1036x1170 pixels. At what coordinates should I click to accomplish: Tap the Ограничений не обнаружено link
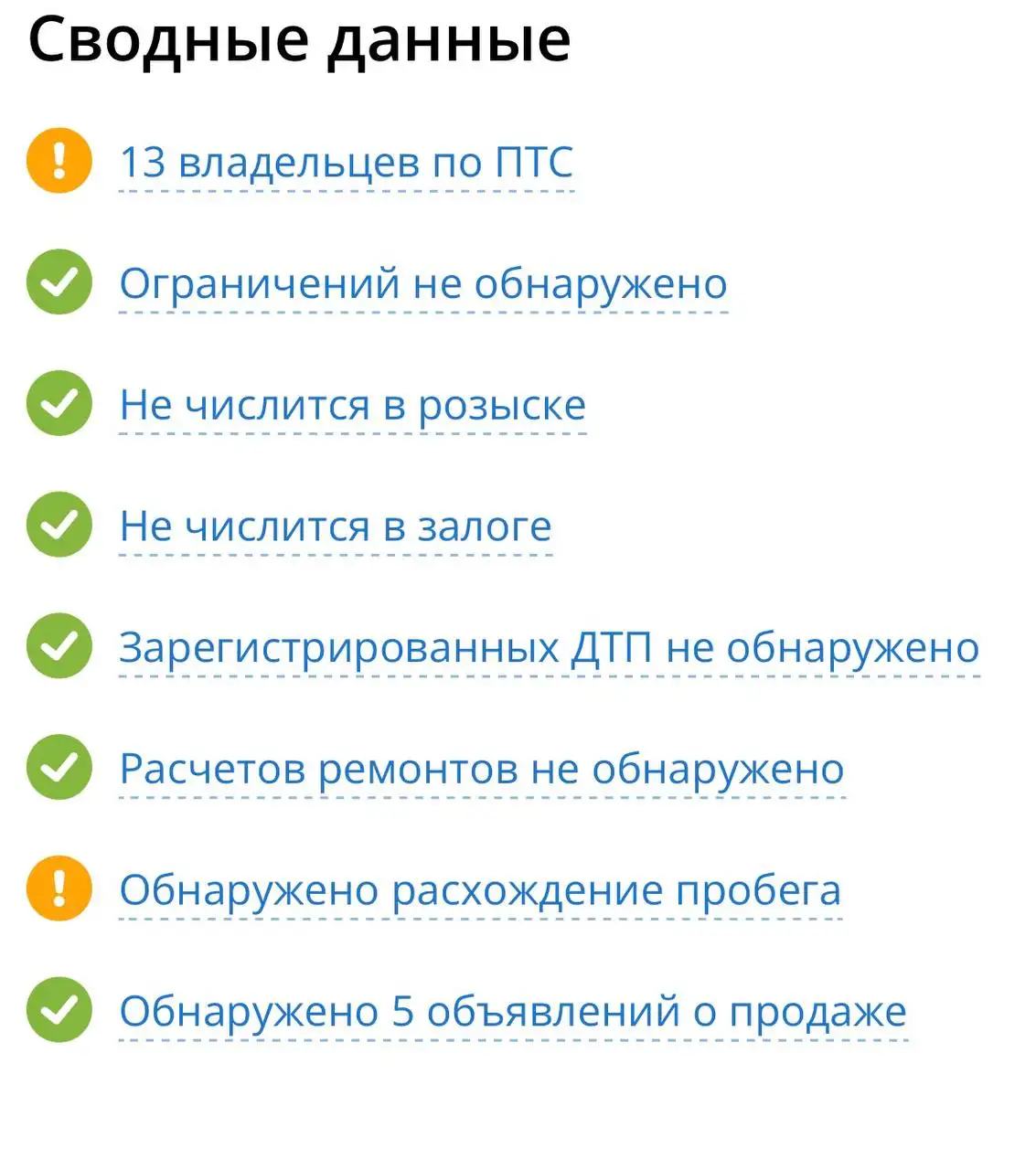422,283
